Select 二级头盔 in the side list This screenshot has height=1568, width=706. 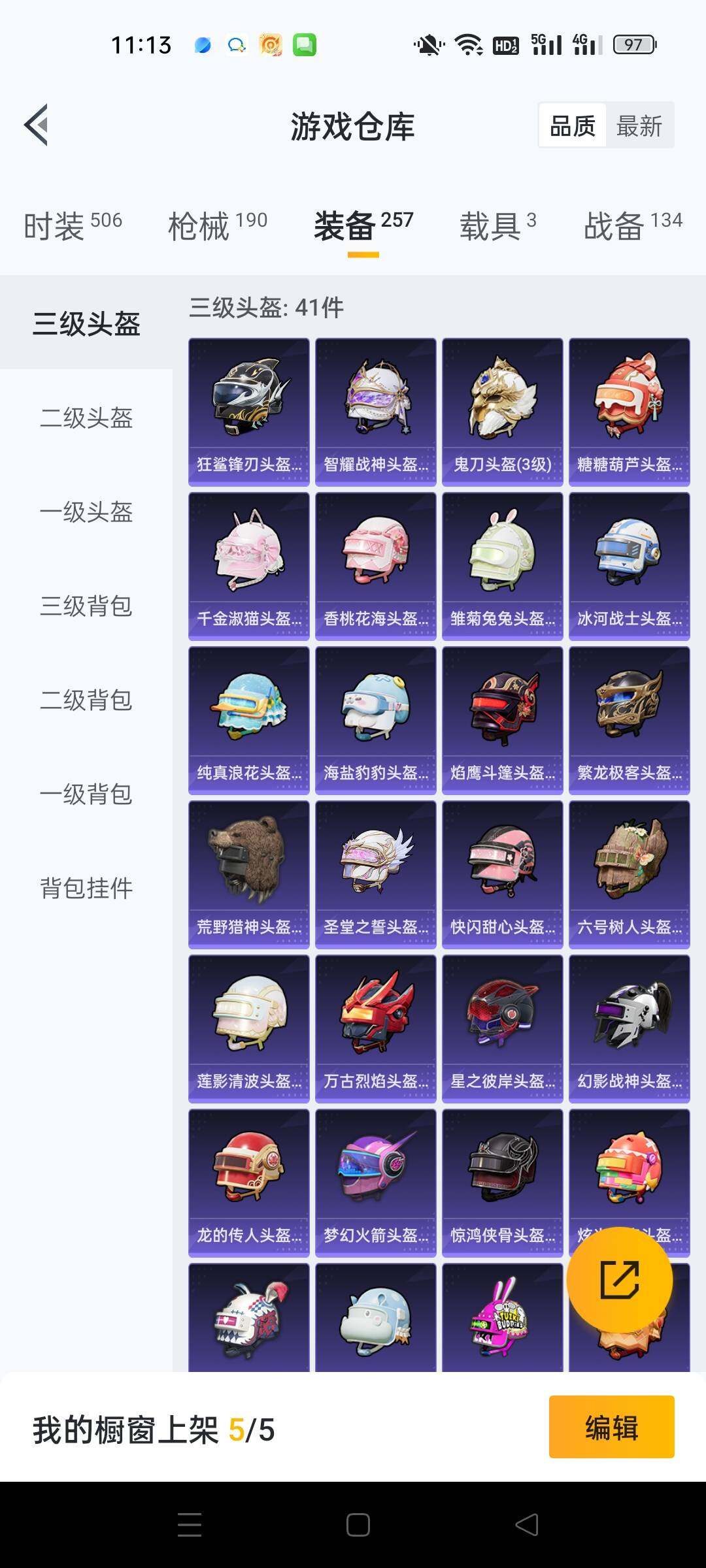pyautogui.click(x=86, y=417)
